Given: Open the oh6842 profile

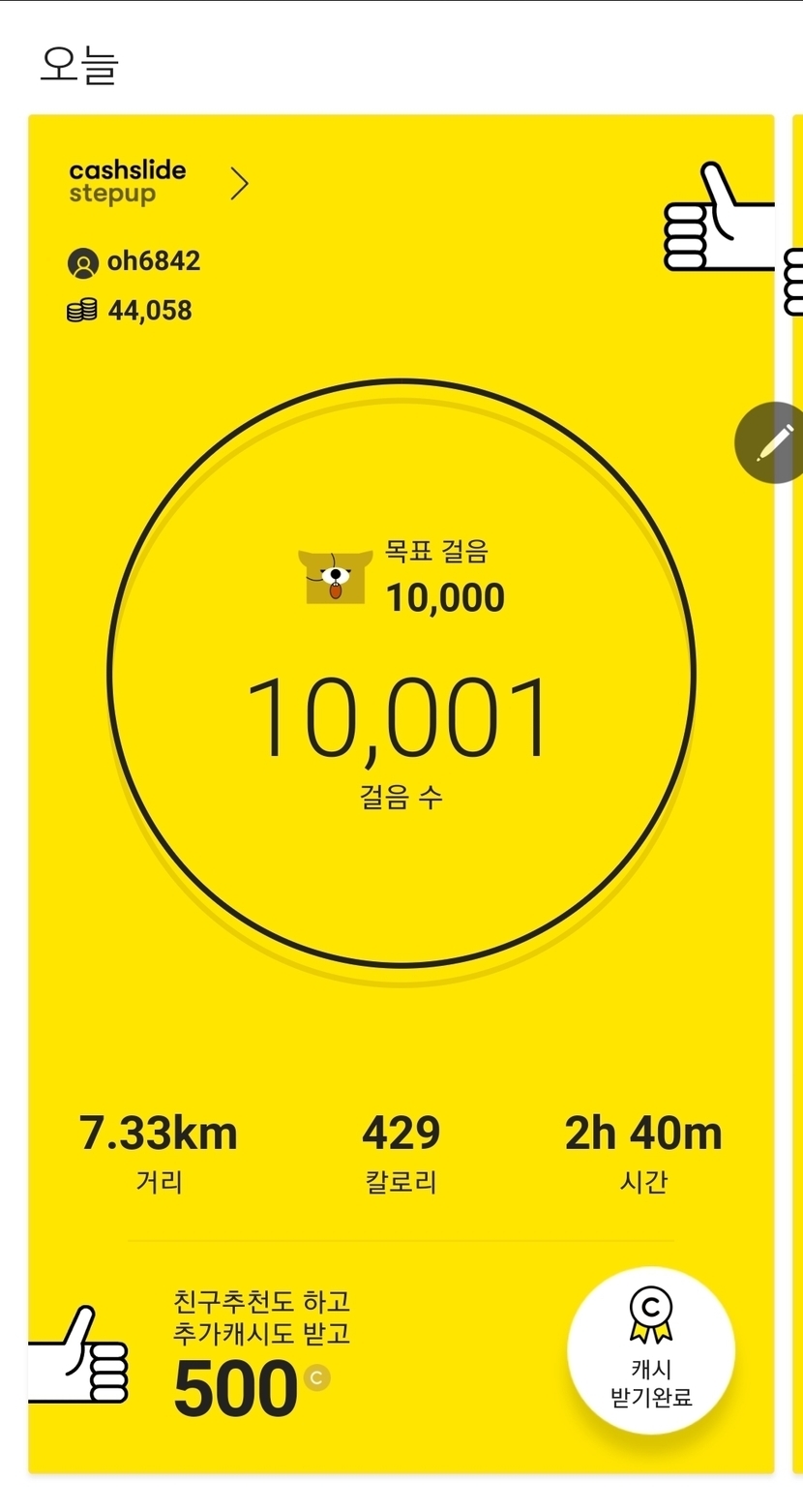Looking at the screenshot, I should [134, 261].
